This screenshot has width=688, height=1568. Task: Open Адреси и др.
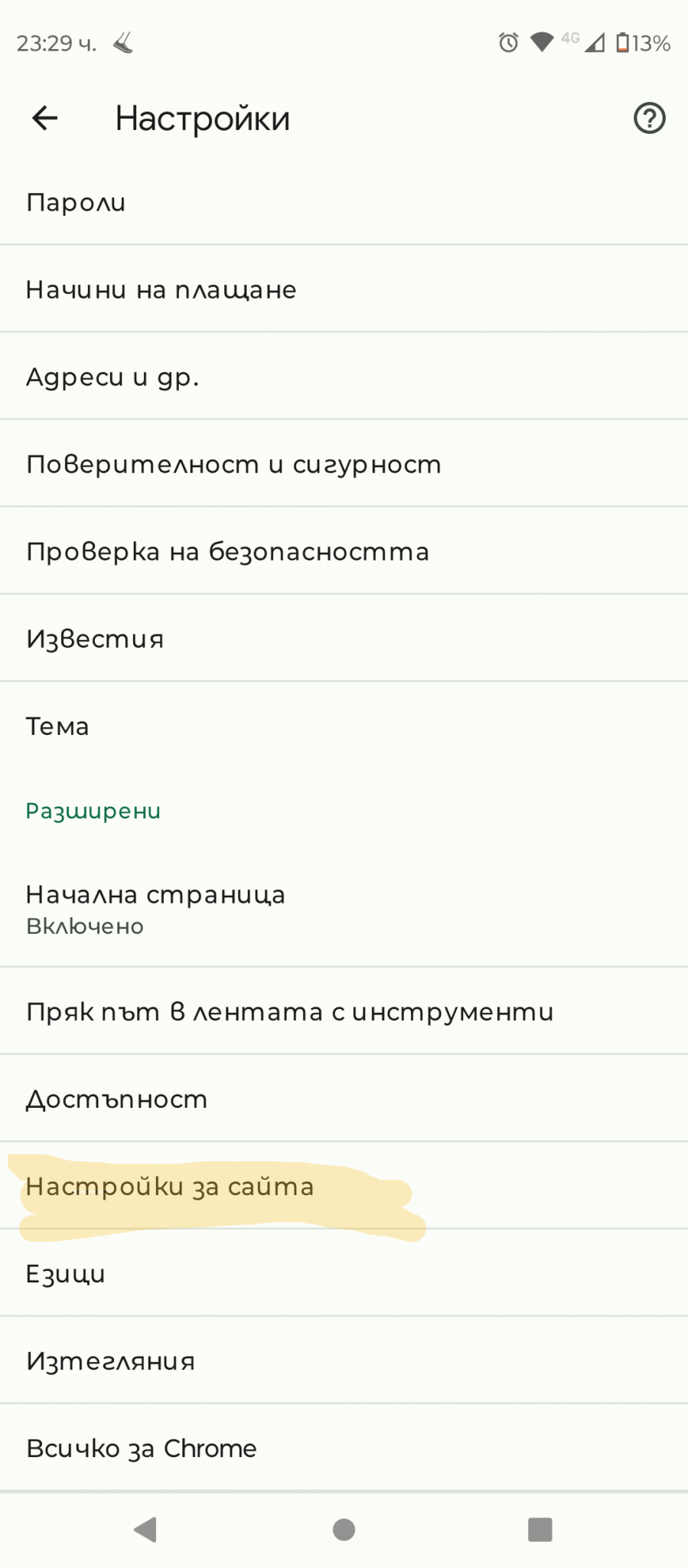(x=344, y=377)
